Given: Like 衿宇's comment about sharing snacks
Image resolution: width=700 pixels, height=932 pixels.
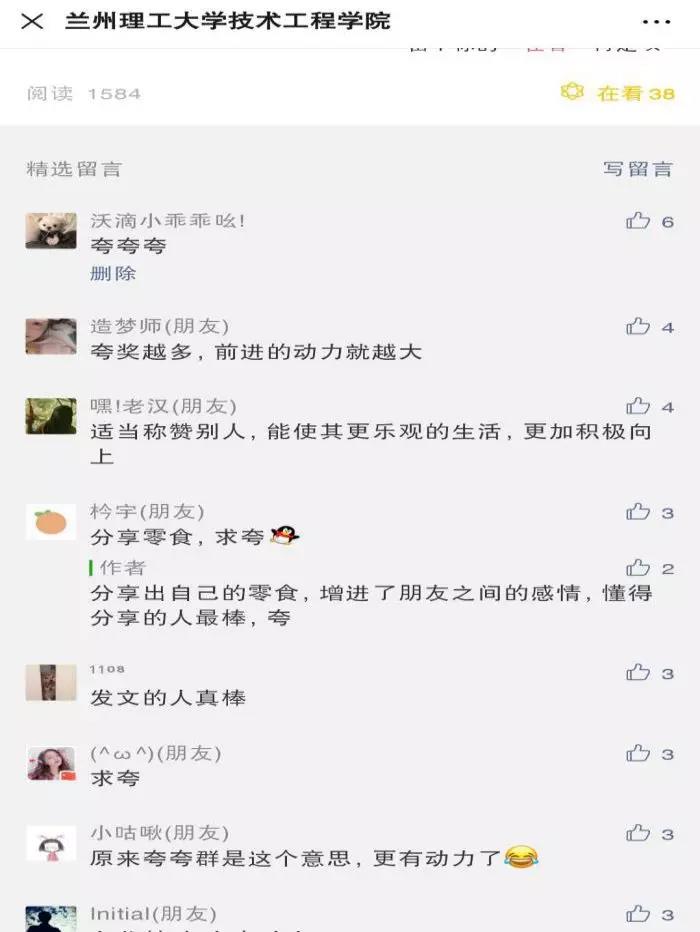Looking at the screenshot, I should pyautogui.click(x=639, y=512).
